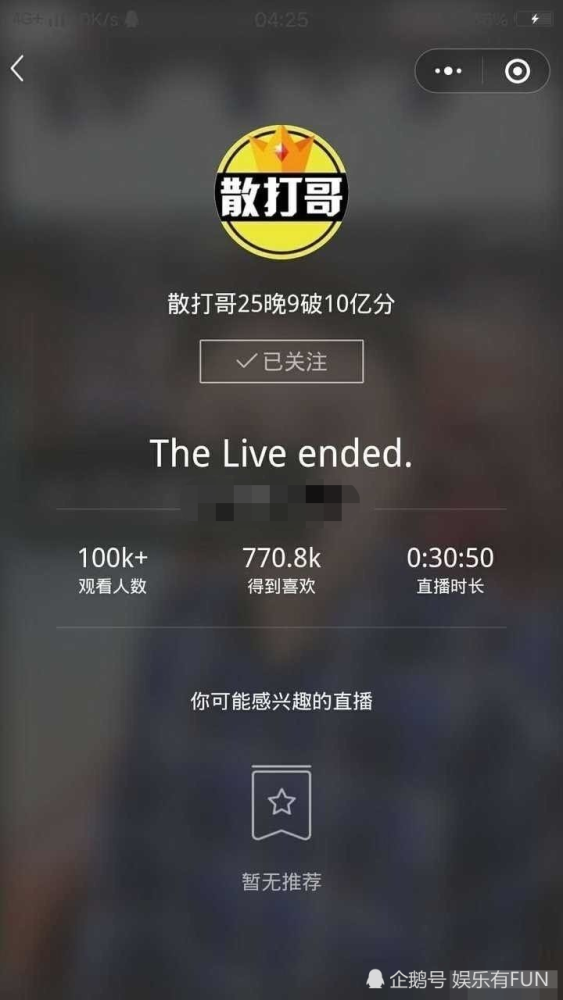Open the 散打哥 profile avatar

(x=281, y=191)
